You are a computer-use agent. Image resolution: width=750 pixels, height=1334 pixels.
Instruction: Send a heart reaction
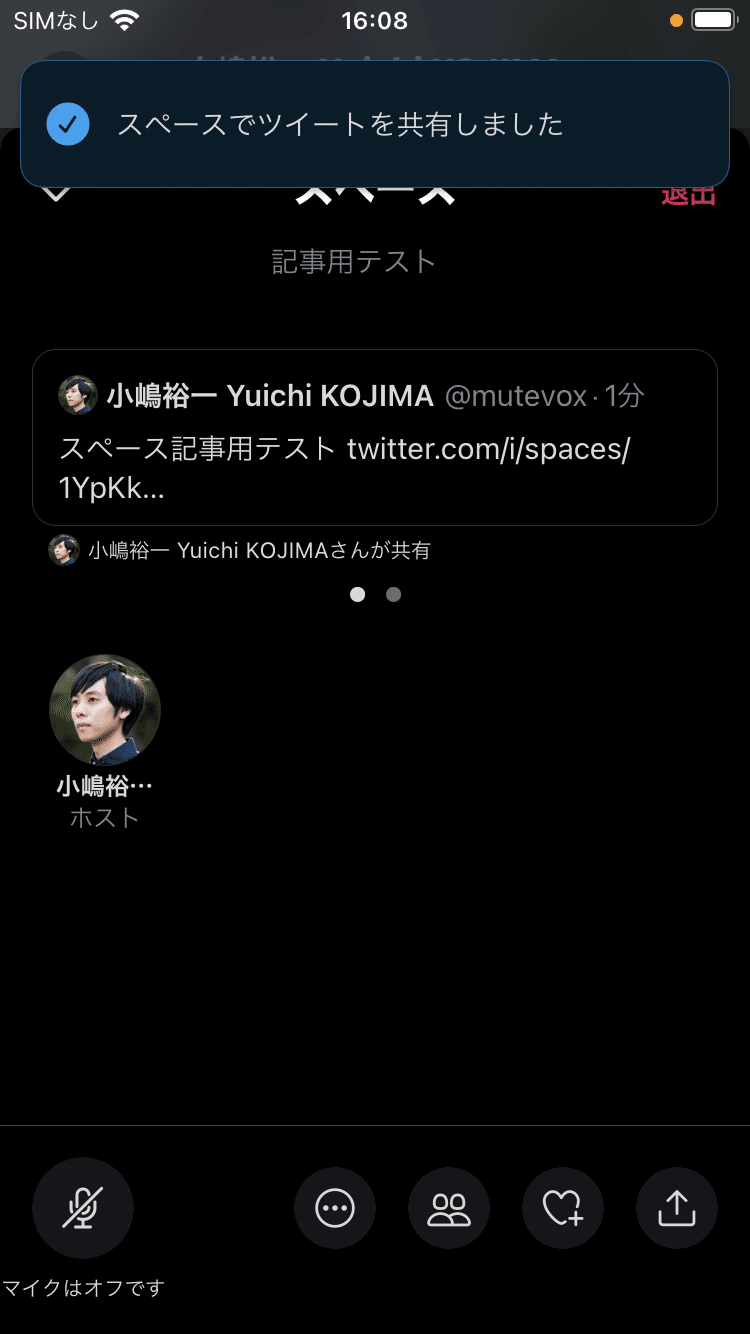point(563,1209)
